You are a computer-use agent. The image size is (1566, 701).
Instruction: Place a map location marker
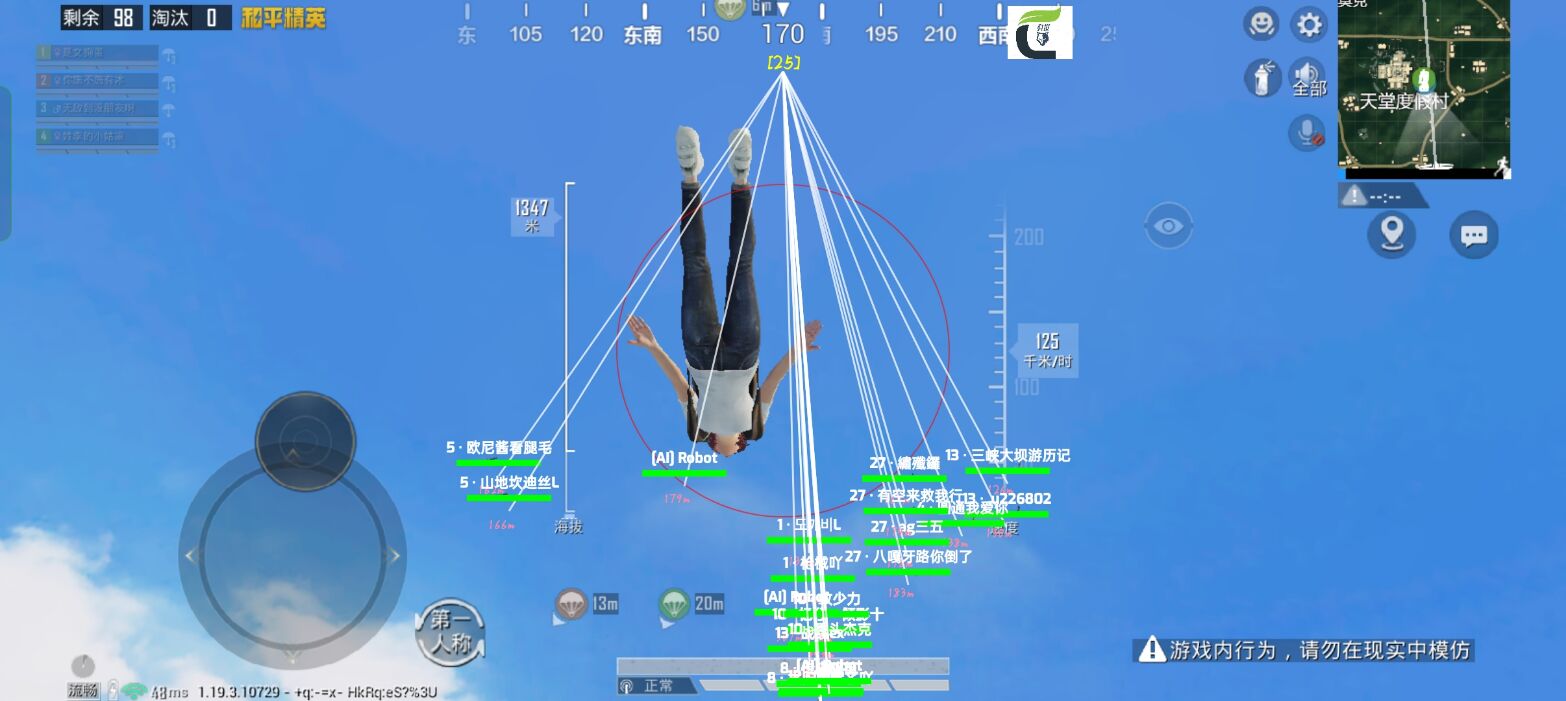point(1391,234)
